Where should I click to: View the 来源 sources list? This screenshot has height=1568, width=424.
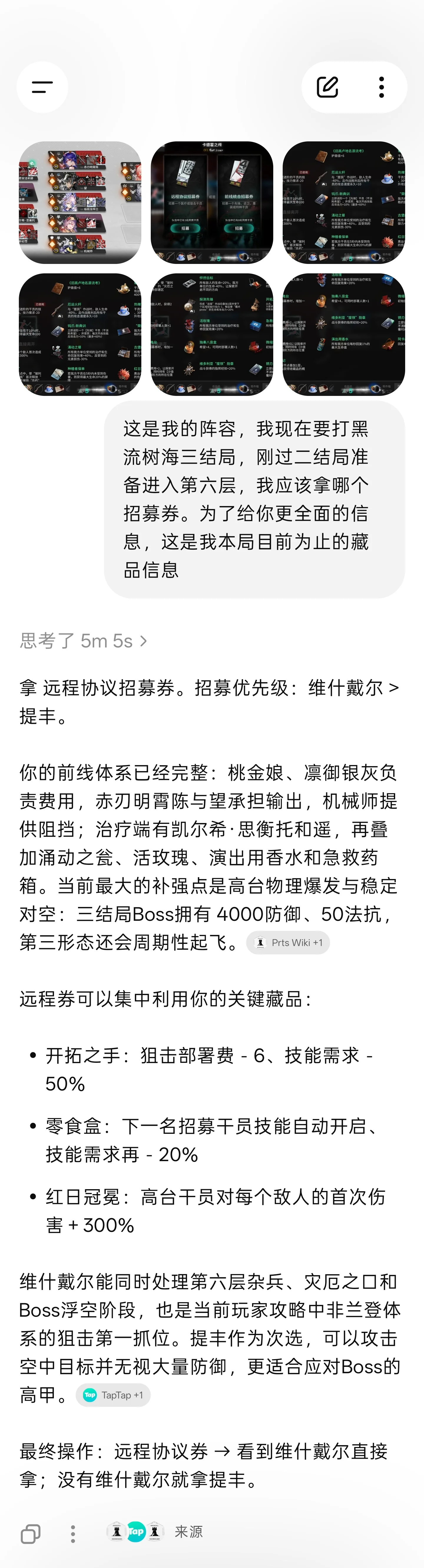(155, 1531)
